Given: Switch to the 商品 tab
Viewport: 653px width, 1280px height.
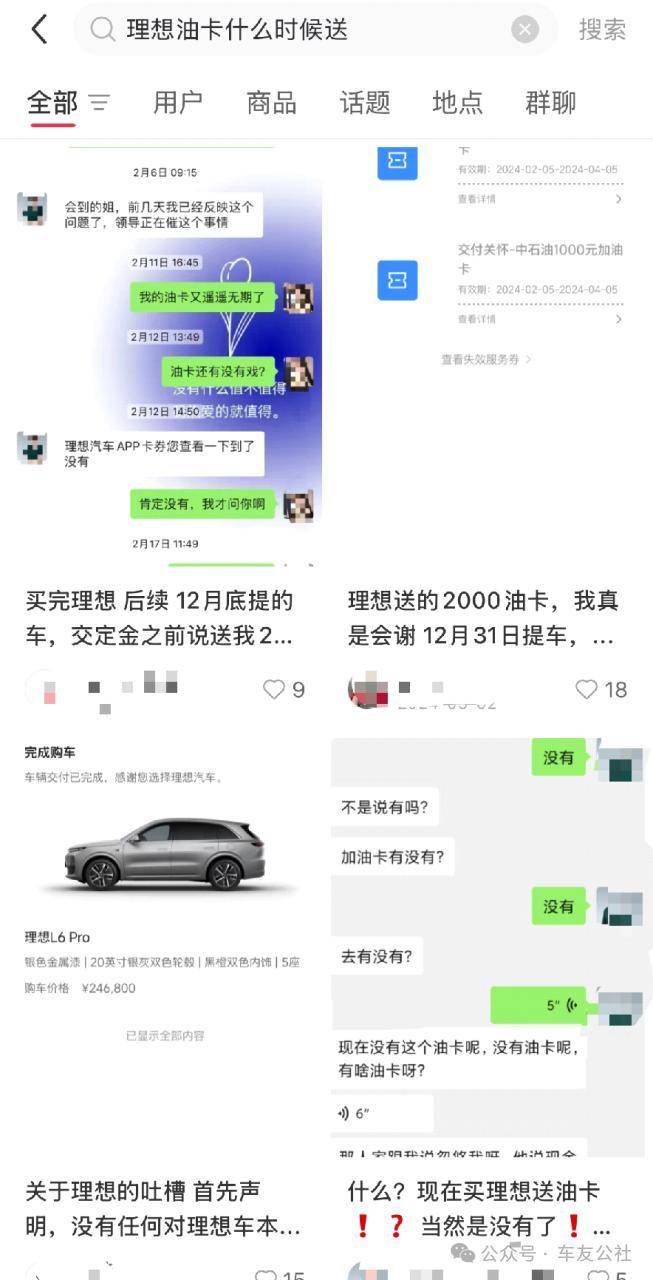Looking at the screenshot, I should coord(271,102).
